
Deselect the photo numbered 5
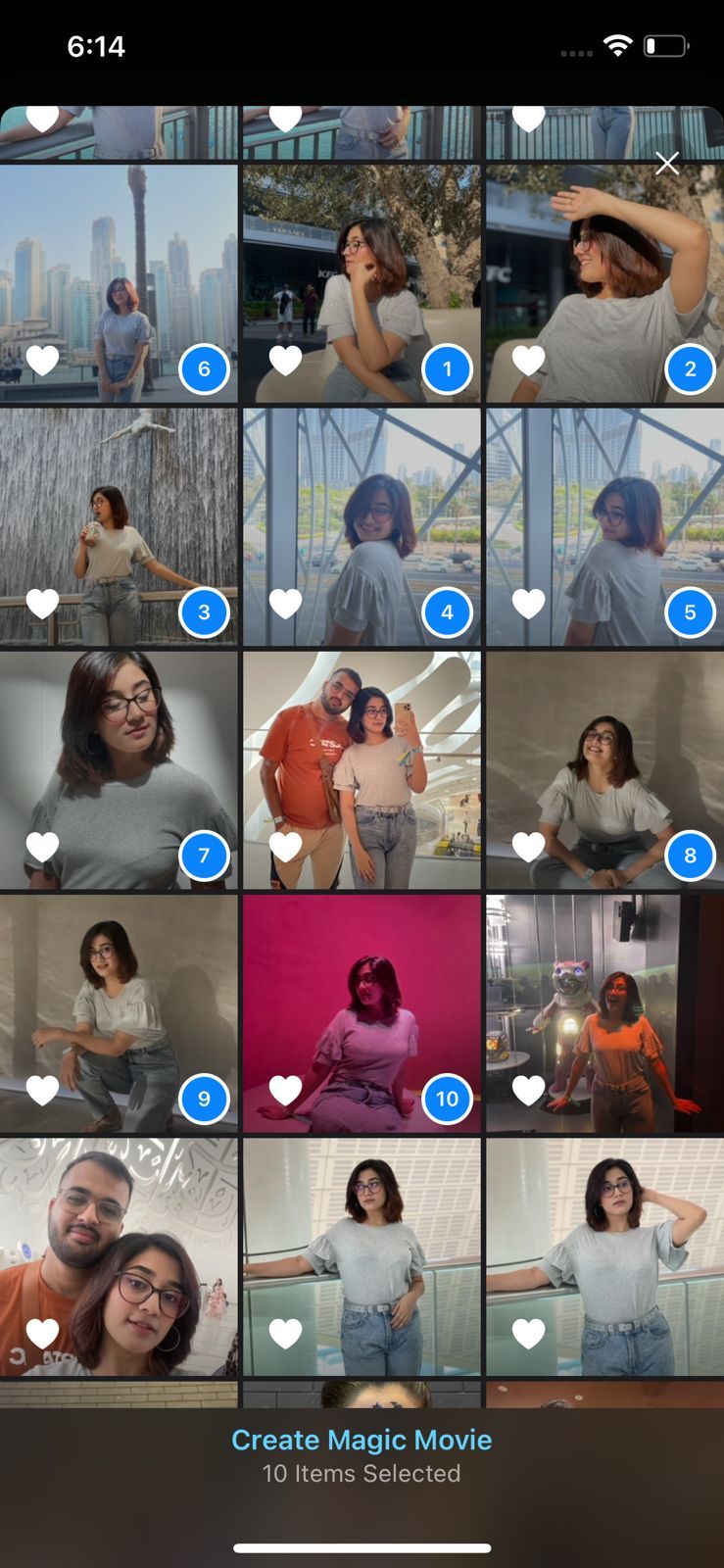690,612
